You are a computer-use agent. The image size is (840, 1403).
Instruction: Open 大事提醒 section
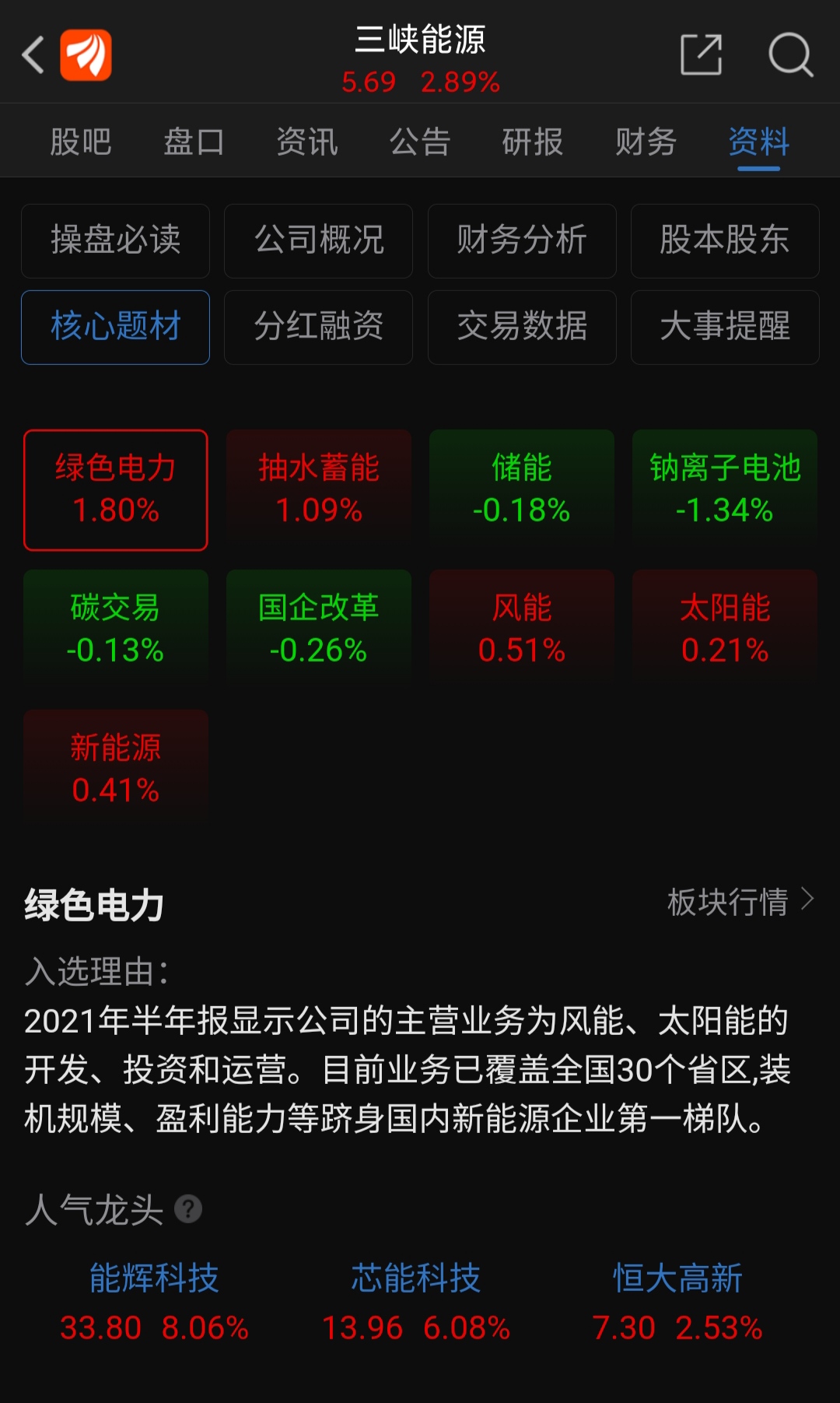(x=725, y=327)
